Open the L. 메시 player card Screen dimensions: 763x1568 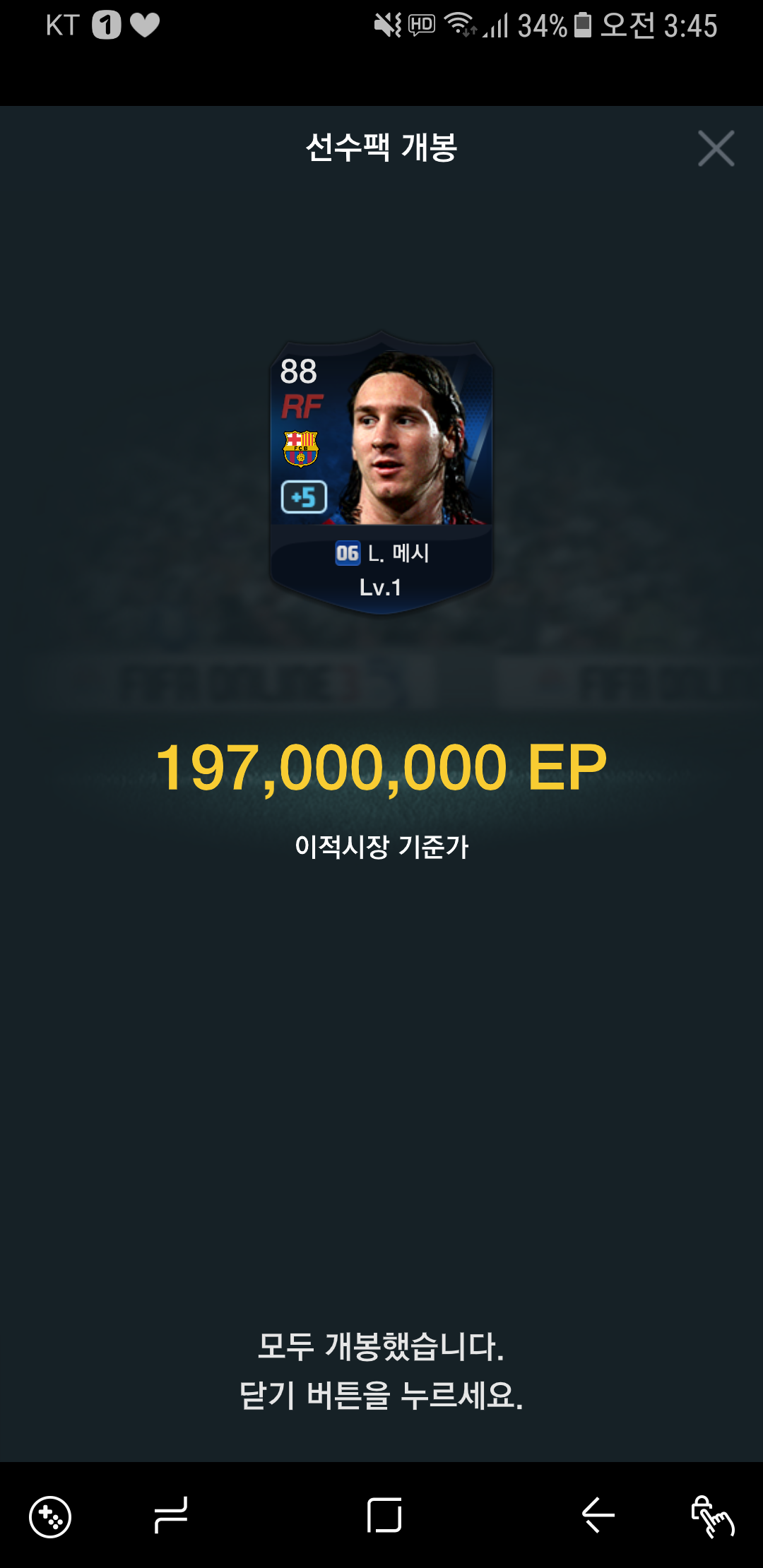coord(381,473)
